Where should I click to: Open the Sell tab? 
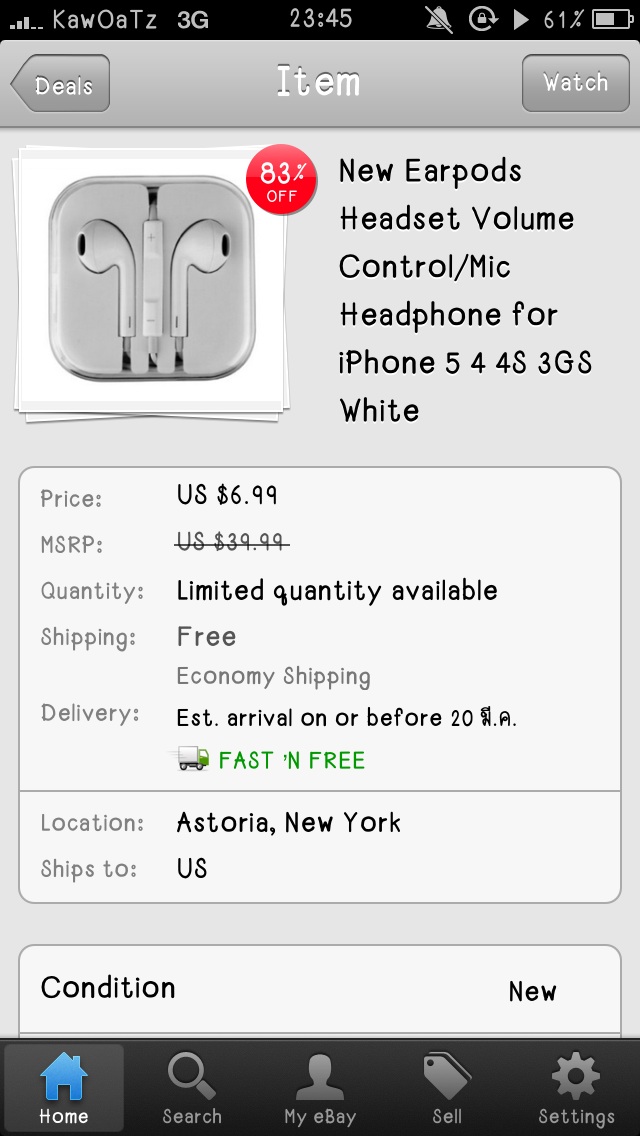447,1087
